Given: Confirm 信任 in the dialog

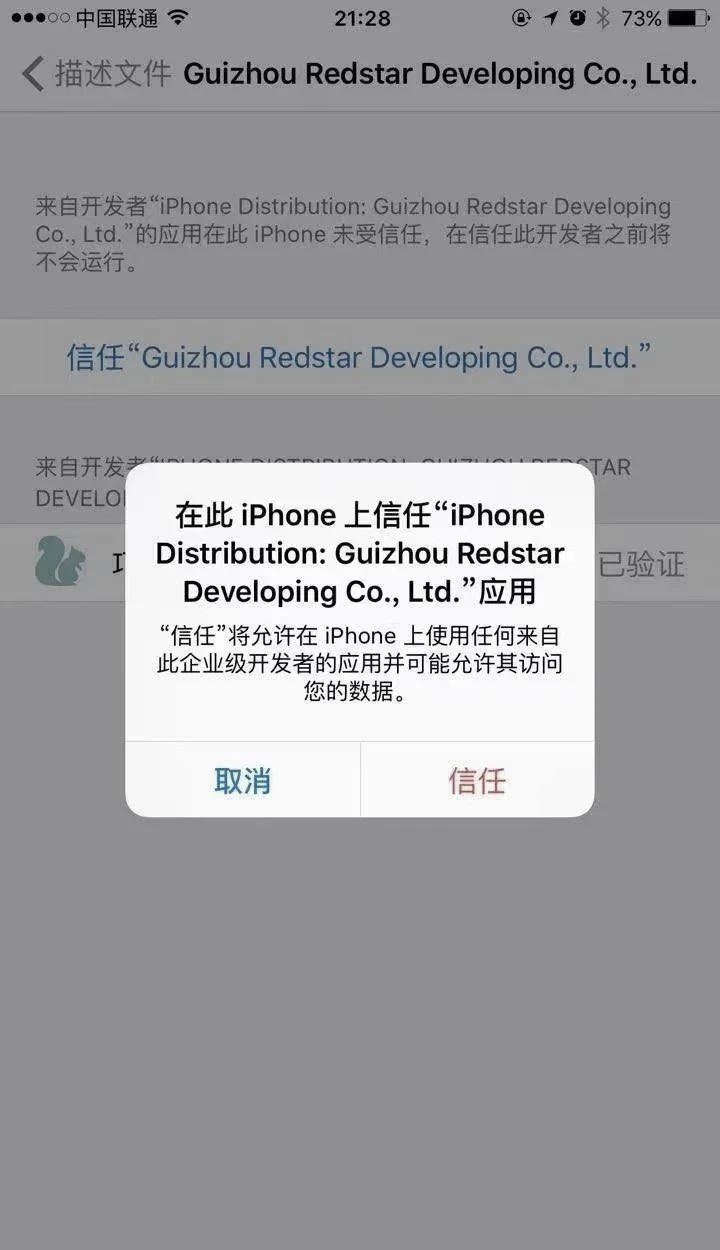Looking at the screenshot, I should (x=477, y=780).
